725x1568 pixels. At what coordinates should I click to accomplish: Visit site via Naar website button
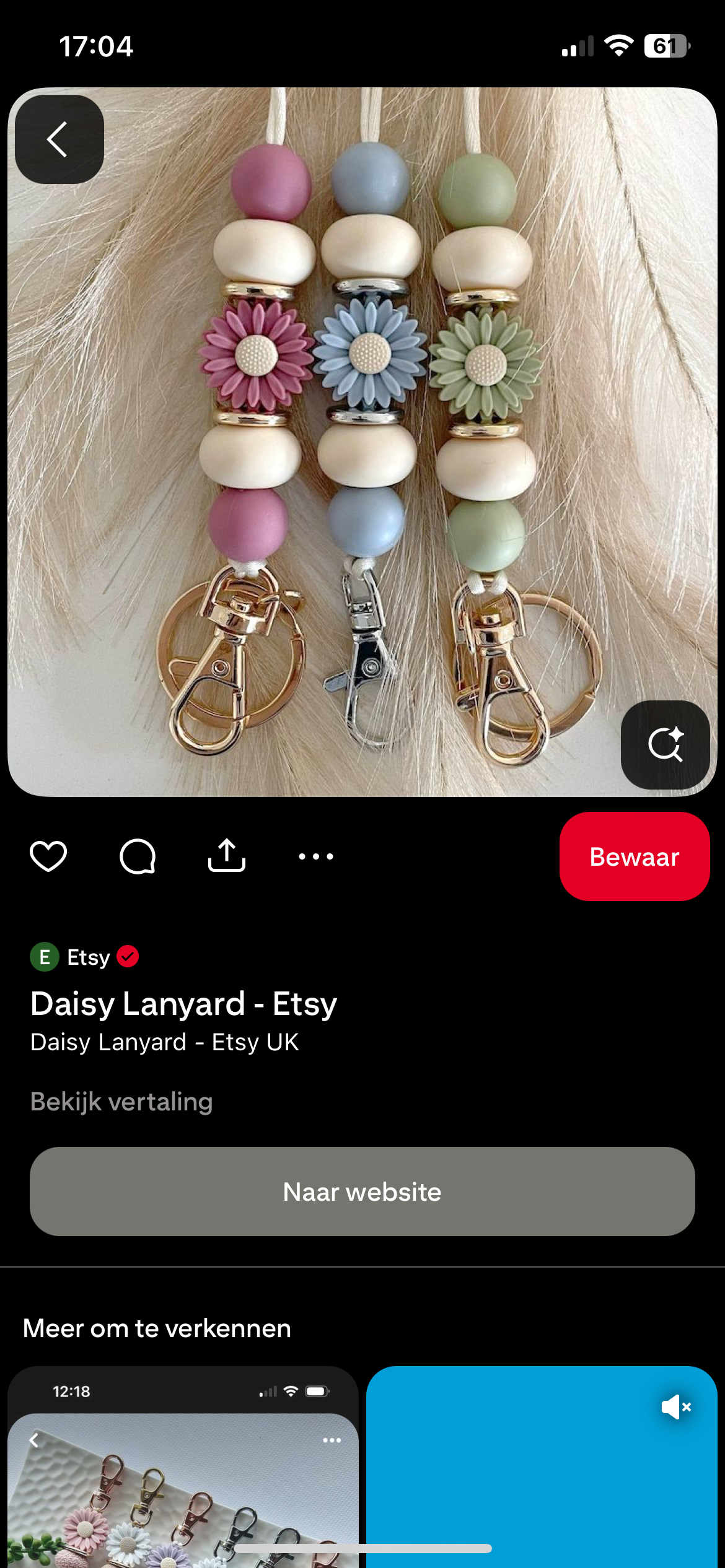pyautogui.click(x=362, y=1191)
